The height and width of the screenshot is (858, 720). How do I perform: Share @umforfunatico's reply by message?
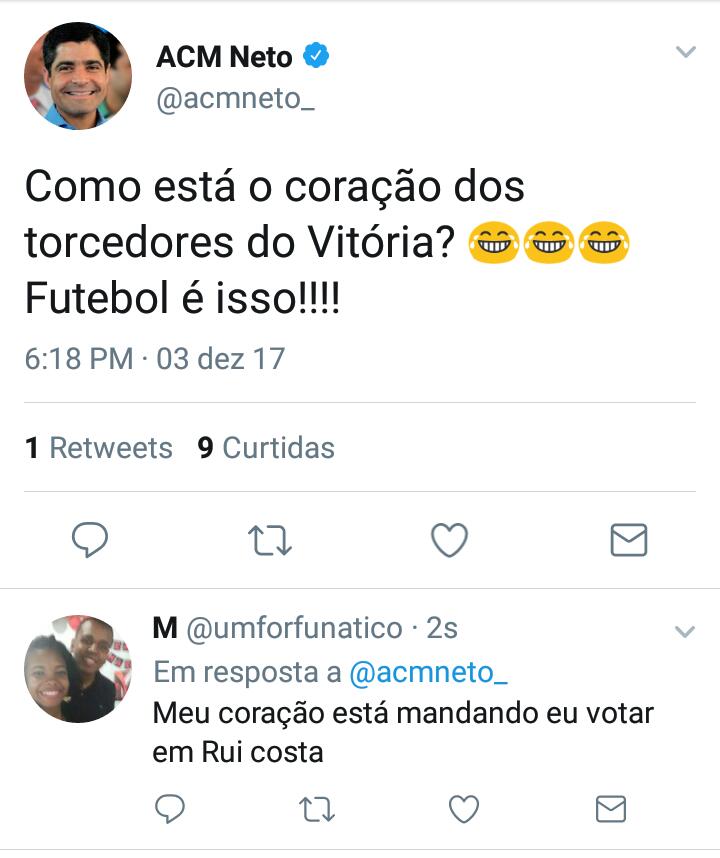coord(610,808)
